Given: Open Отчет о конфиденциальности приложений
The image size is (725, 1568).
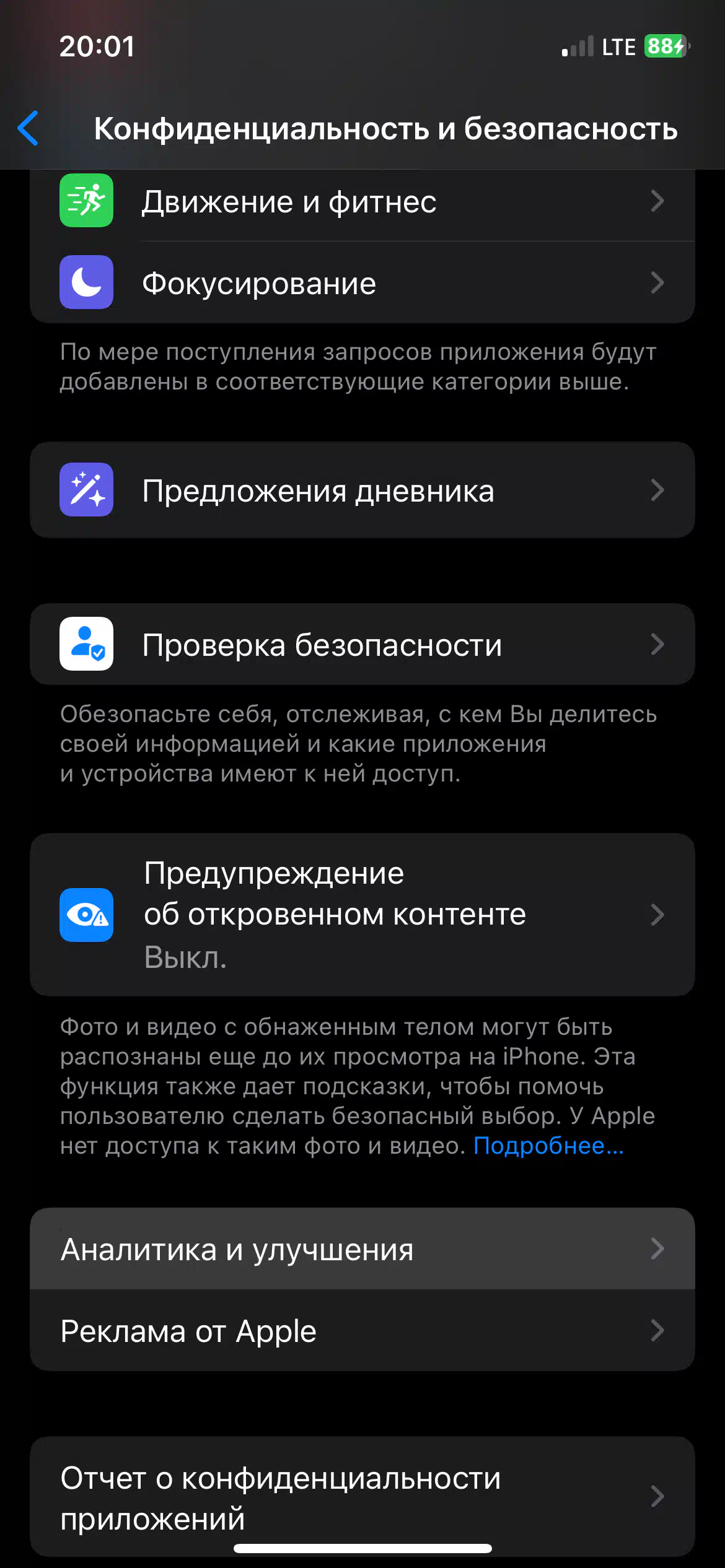Looking at the screenshot, I should (x=362, y=1497).
